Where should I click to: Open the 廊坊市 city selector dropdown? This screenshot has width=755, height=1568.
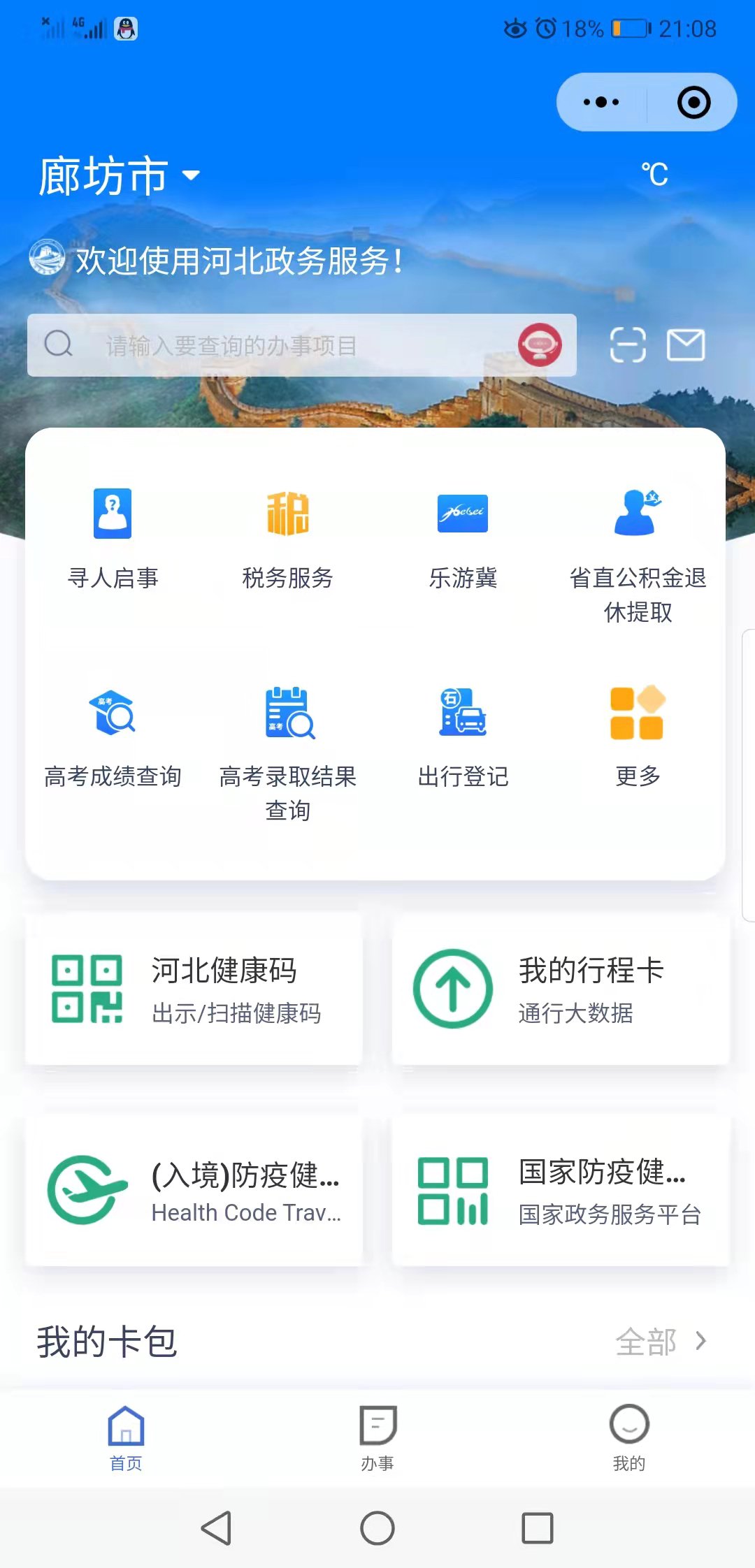coord(119,175)
